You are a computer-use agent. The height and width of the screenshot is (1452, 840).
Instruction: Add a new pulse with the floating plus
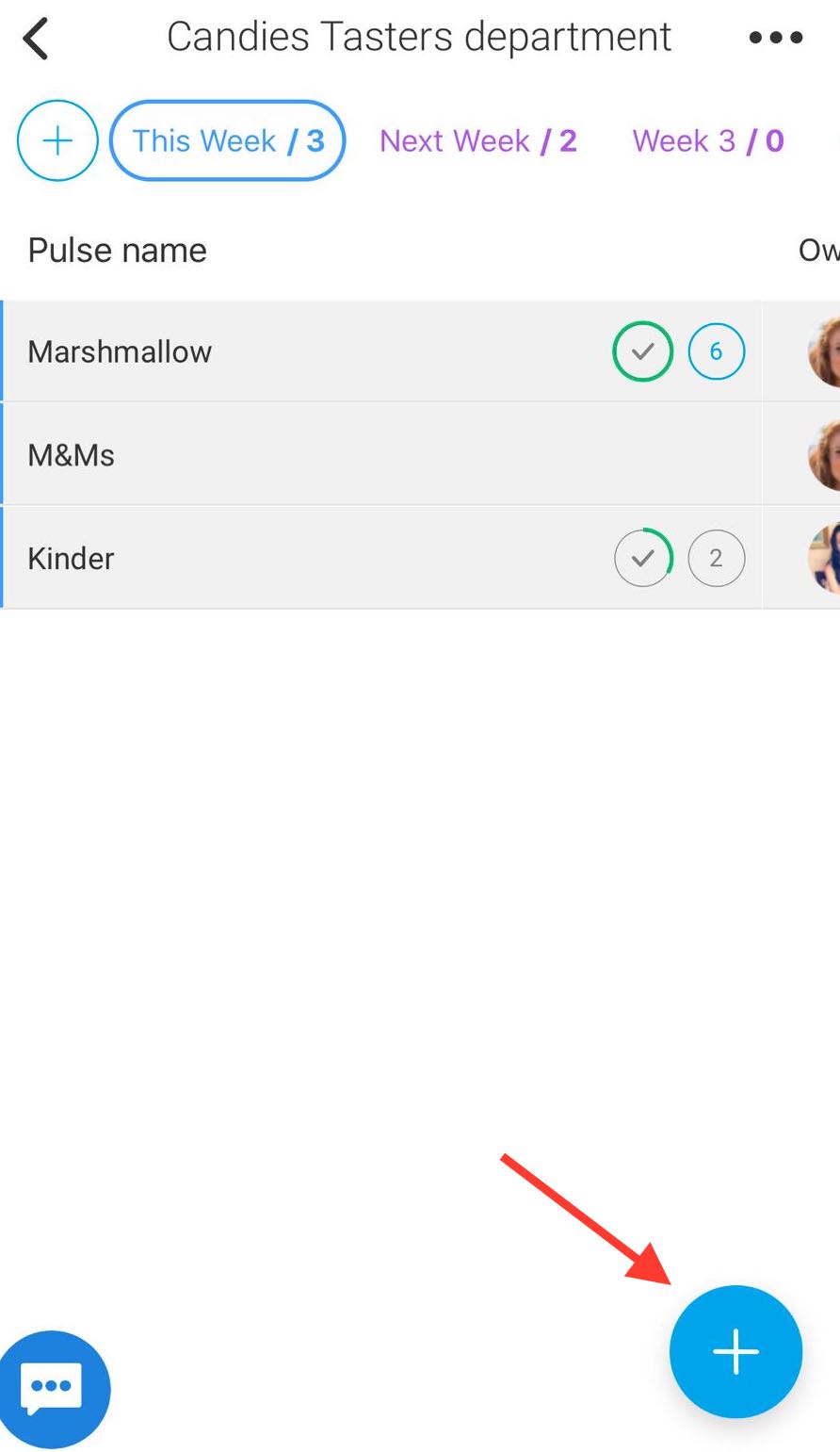[x=735, y=1351]
